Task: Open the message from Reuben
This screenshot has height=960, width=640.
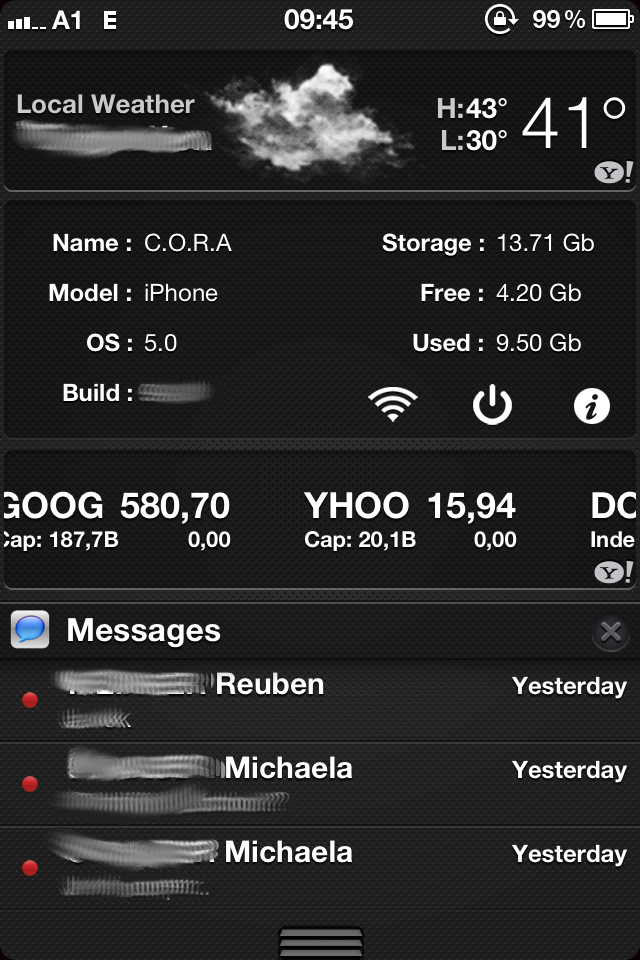Action: pos(320,700)
